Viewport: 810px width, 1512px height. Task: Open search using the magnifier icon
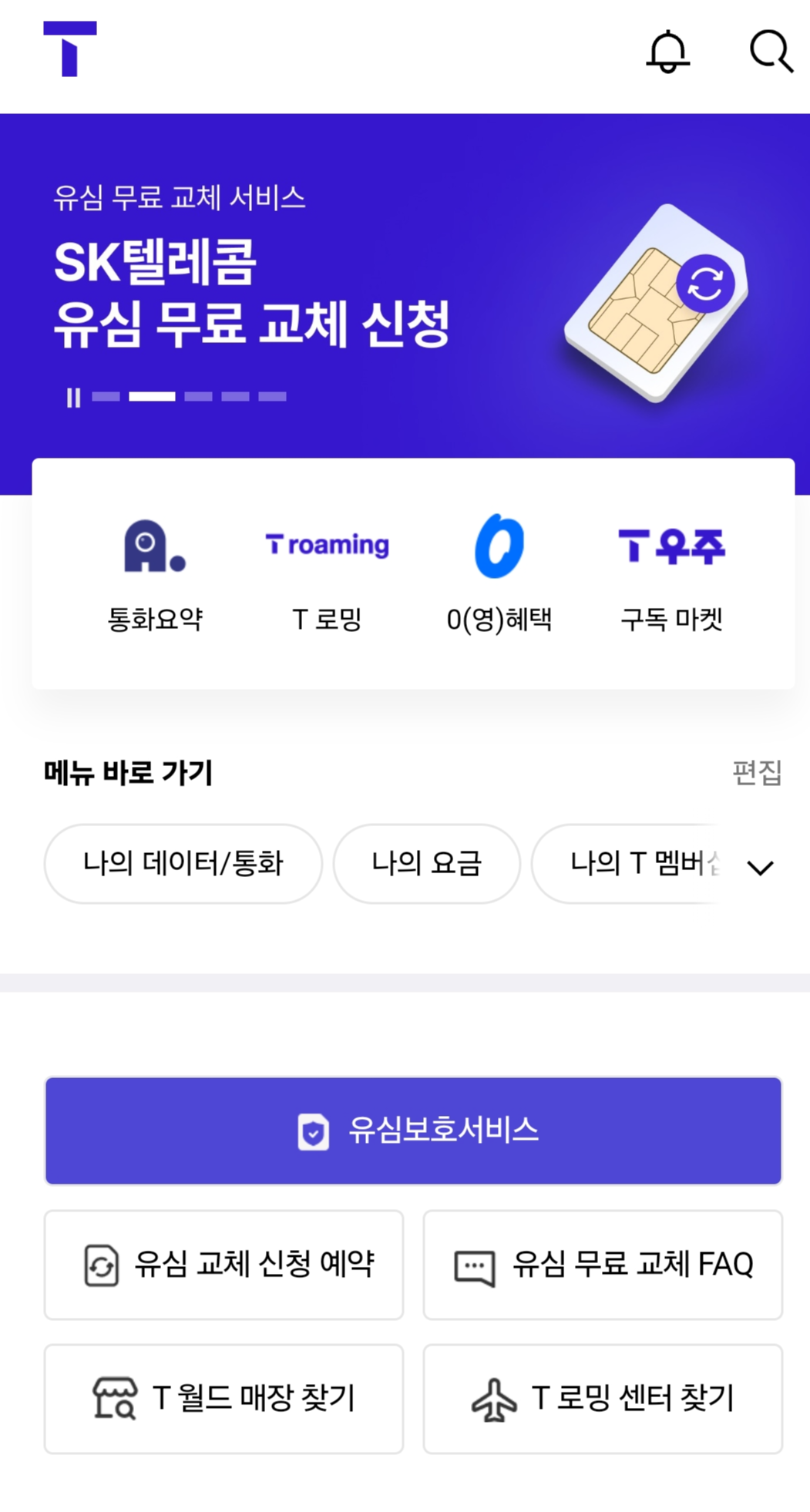click(771, 52)
